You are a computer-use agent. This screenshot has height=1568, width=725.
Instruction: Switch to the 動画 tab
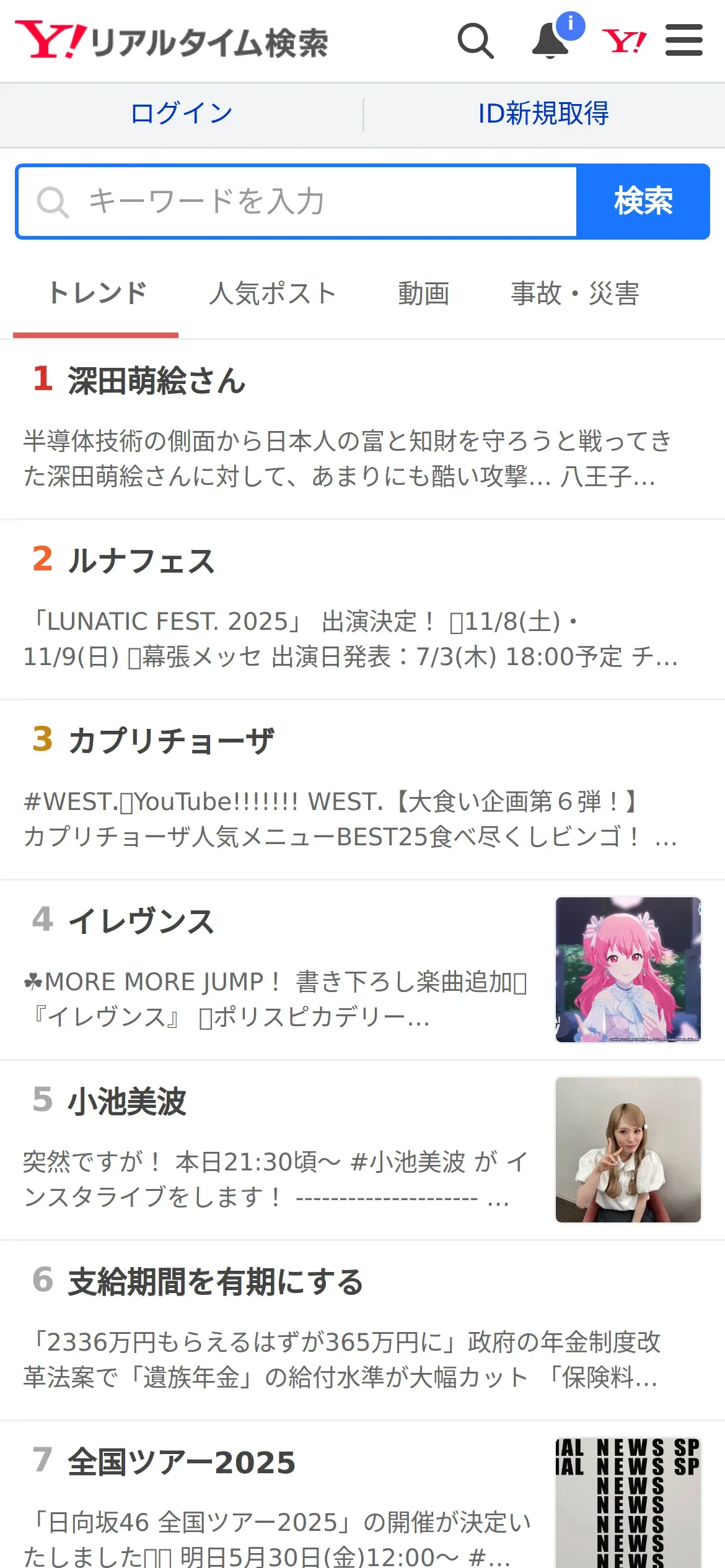(424, 294)
